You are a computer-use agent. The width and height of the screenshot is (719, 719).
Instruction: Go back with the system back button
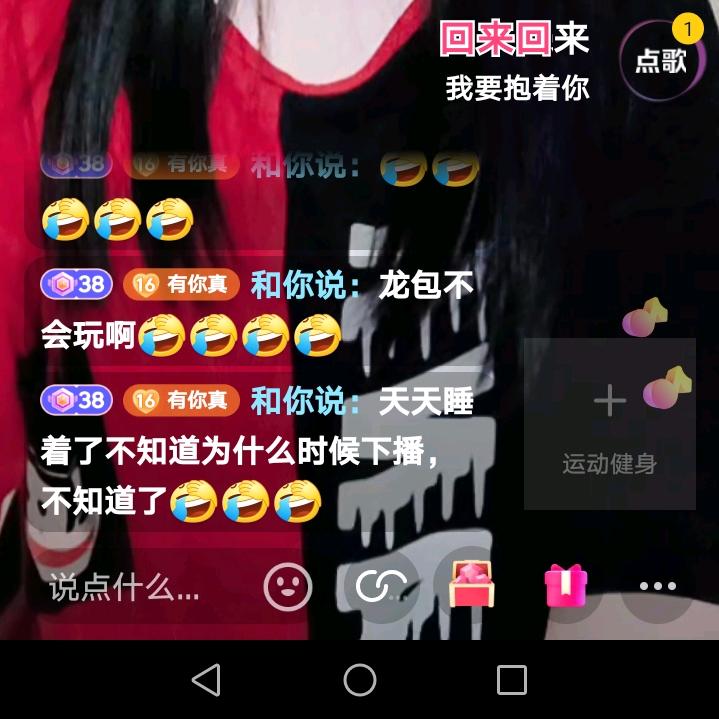pos(206,680)
